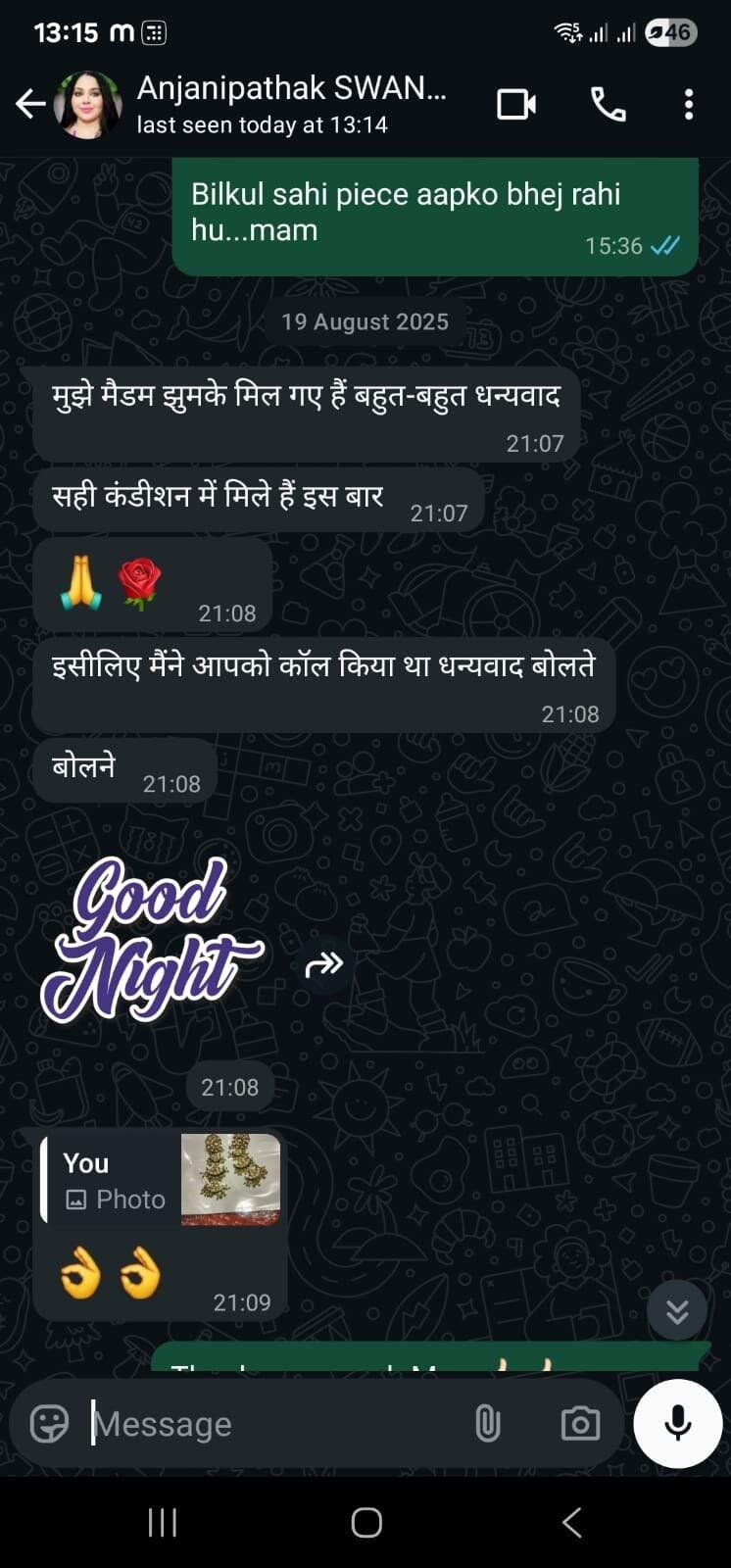Jump to the latest messages with the down arrow
Viewport: 731px width, 1568px height.
[677, 1310]
